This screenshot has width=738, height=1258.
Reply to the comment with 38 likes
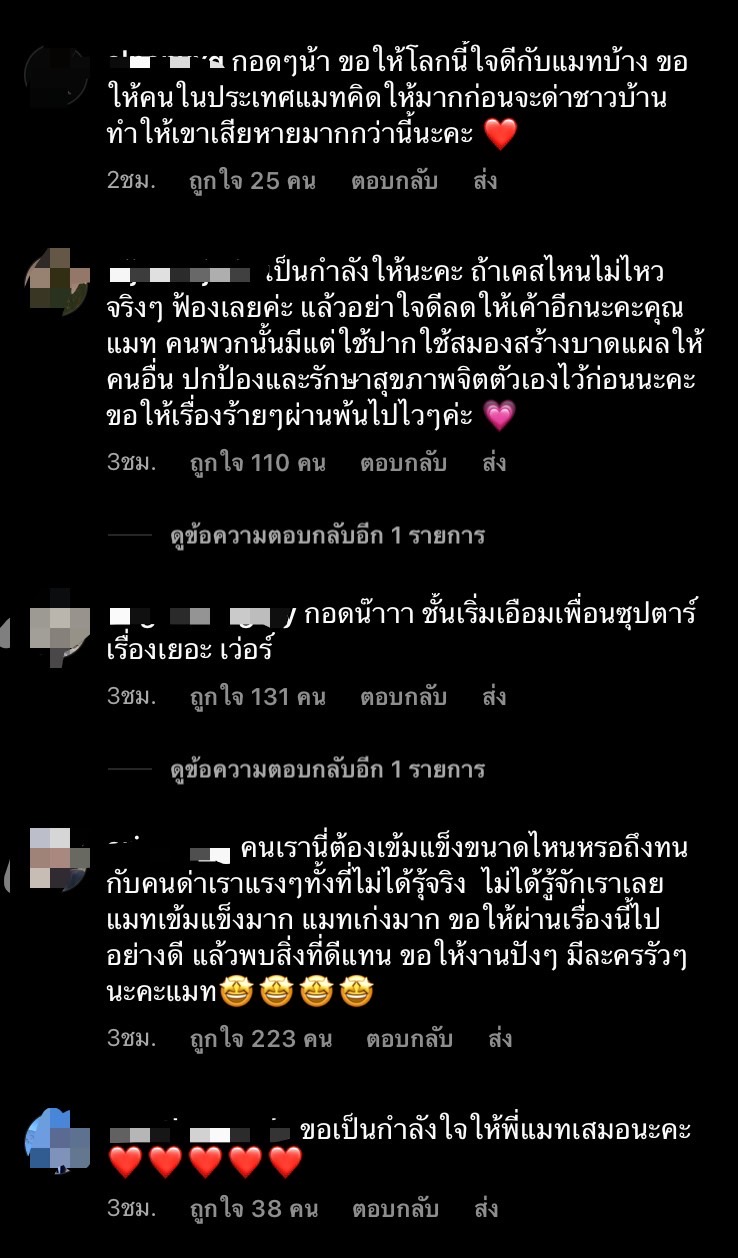[x=395, y=1209]
